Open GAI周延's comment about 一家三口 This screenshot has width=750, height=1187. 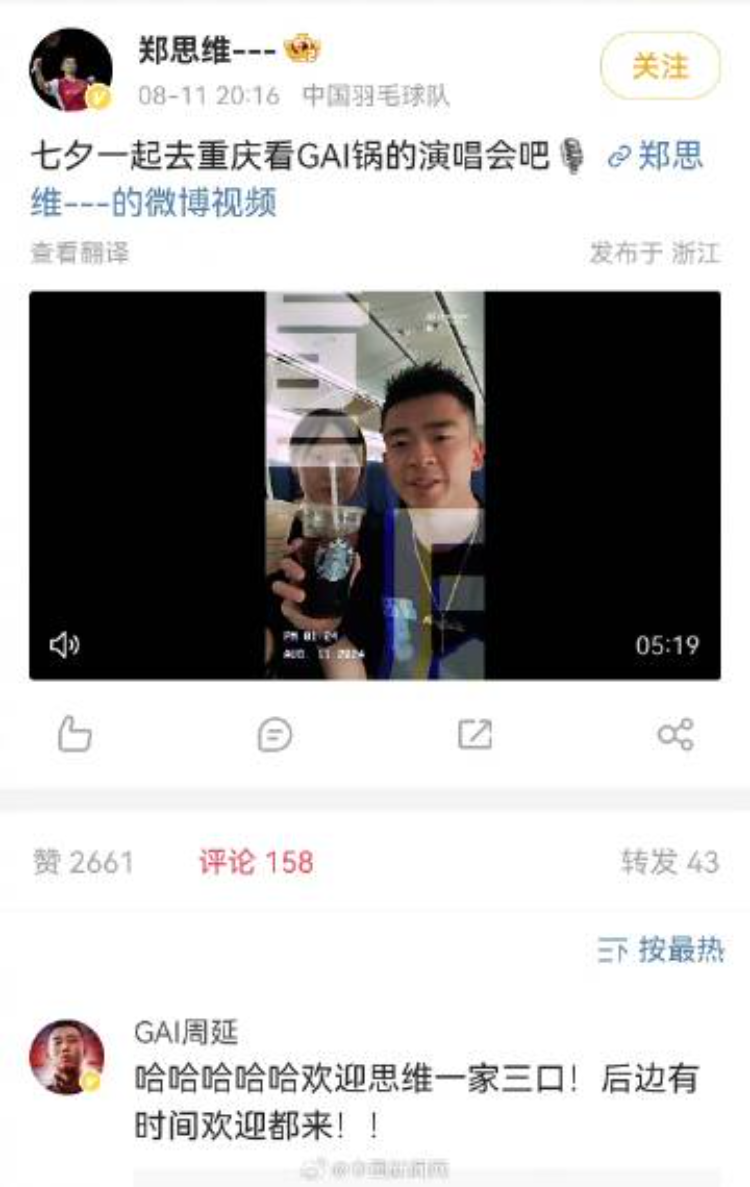point(415,1100)
